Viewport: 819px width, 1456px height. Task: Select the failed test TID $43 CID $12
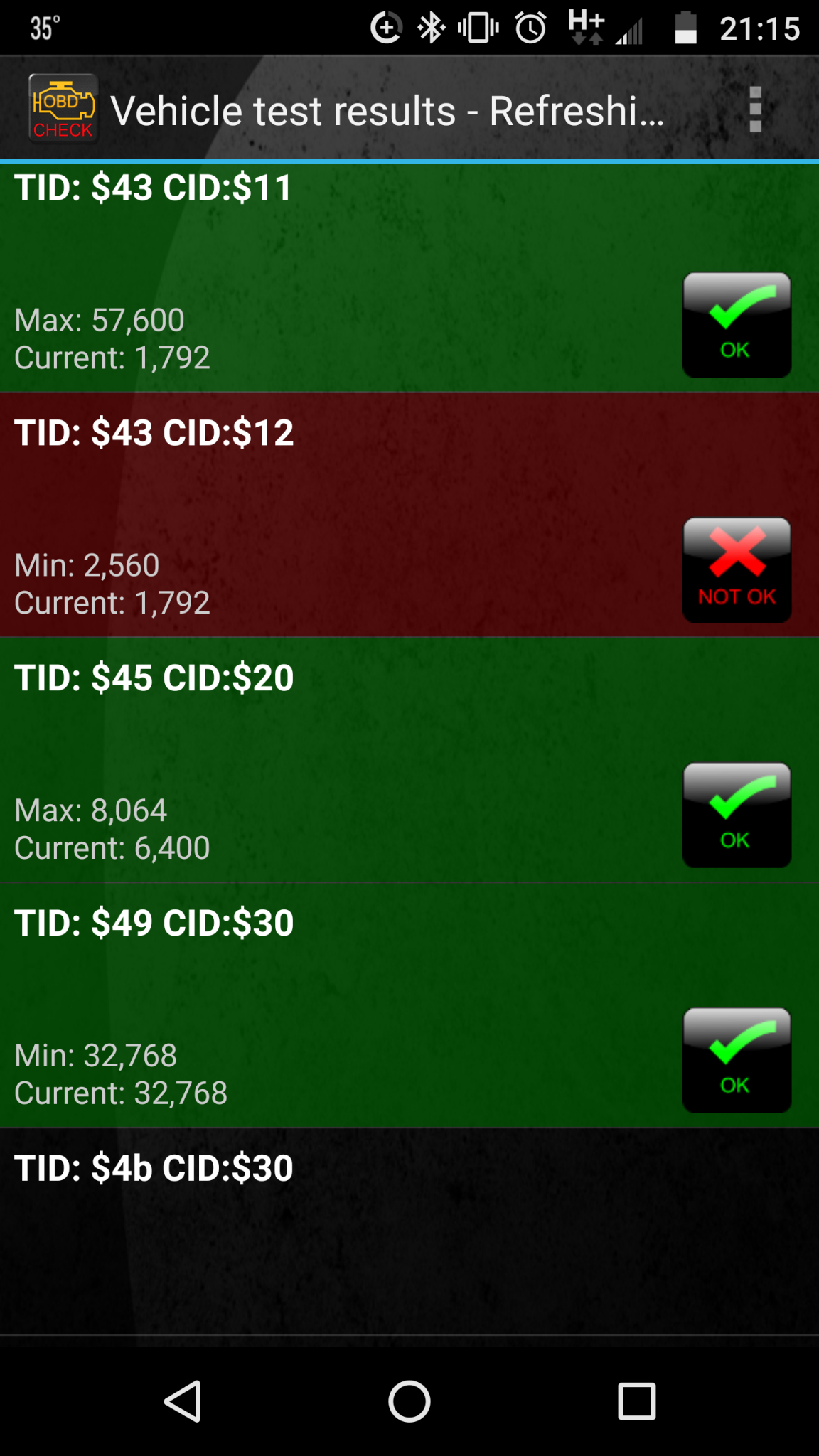point(341,515)
